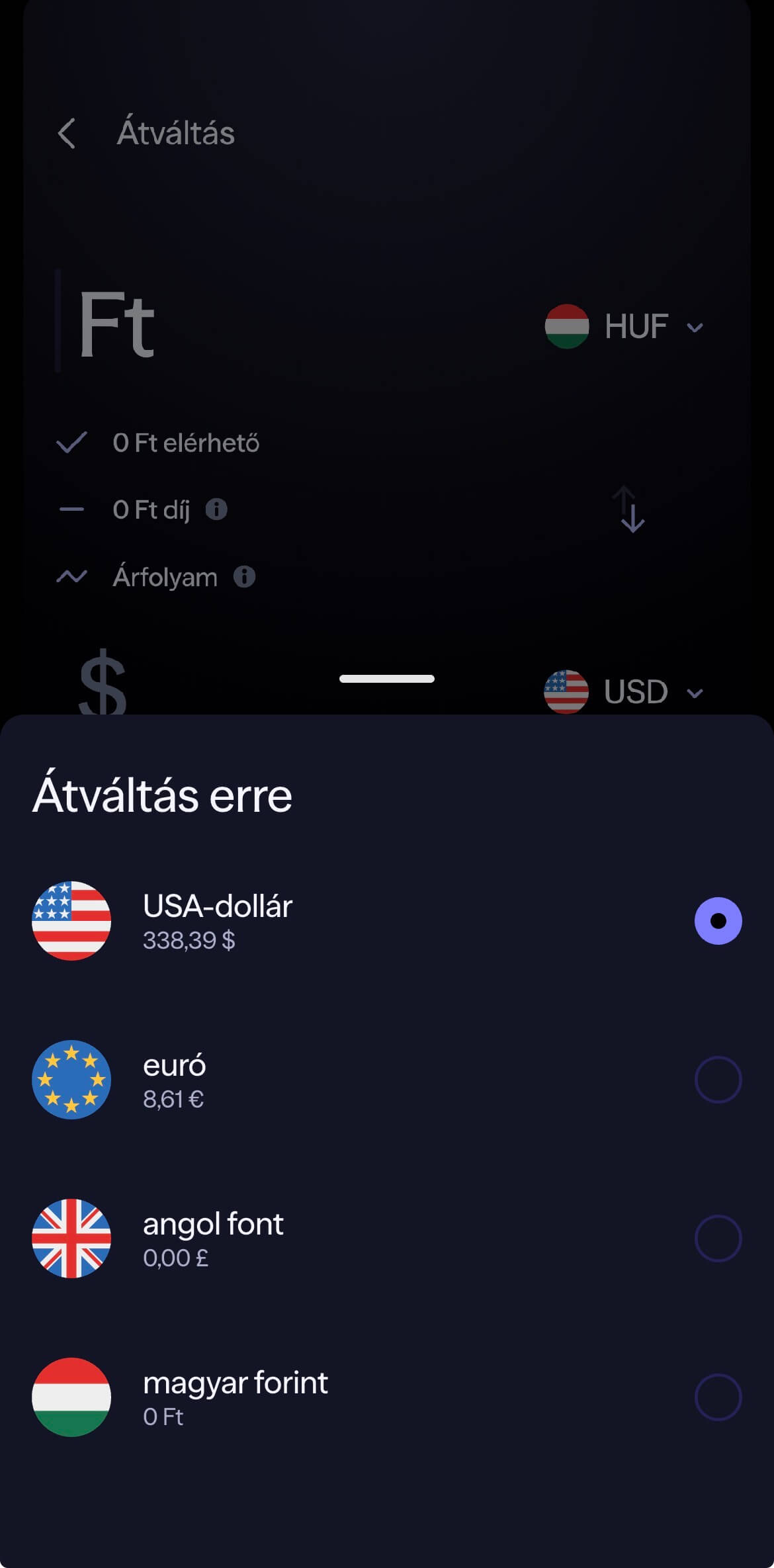Viewport: 774px width, 1568px height.
Task: Pick angol font as target currency
Action: pyautogui.click(x=718, y=1238)
